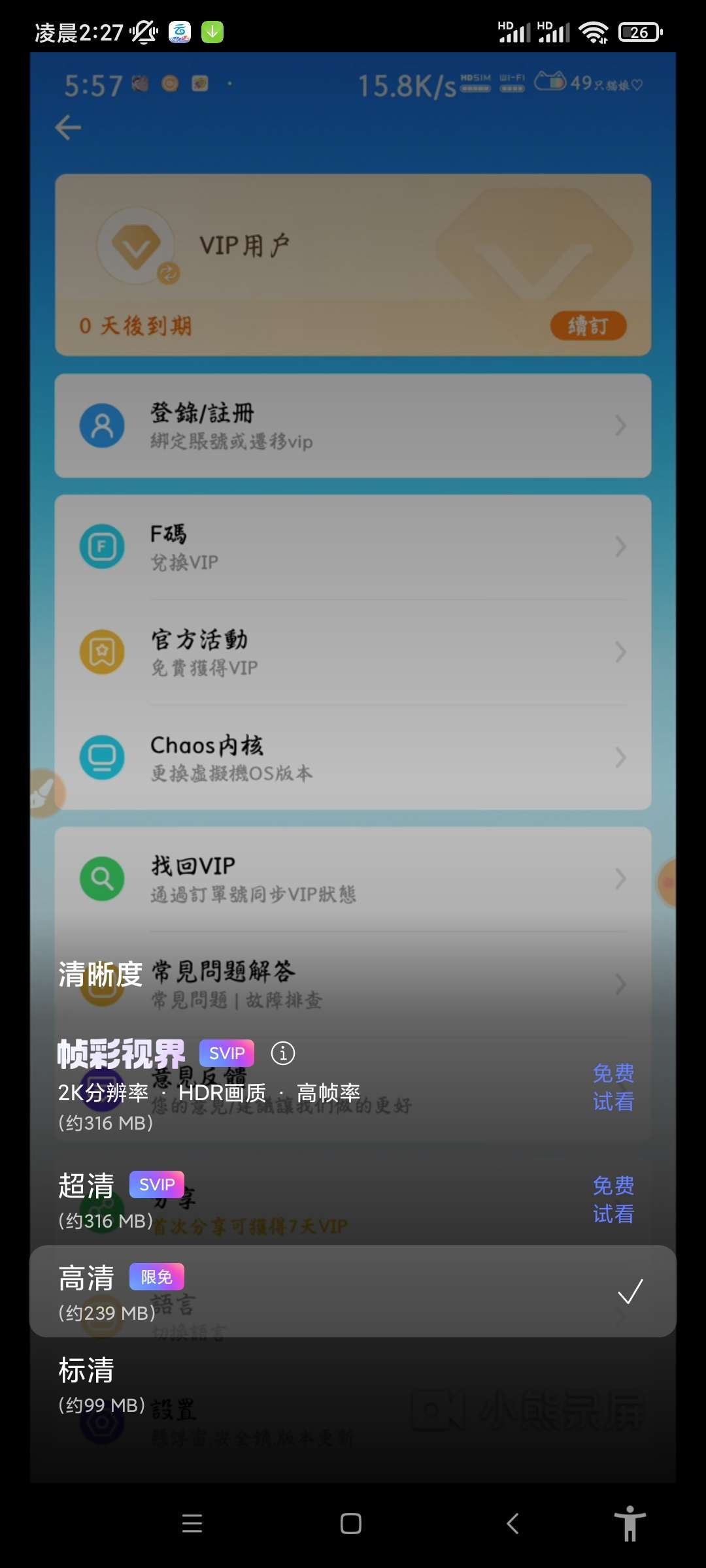Tap 免费试看 for 帧彩视界 quality

click(613, 1087)
